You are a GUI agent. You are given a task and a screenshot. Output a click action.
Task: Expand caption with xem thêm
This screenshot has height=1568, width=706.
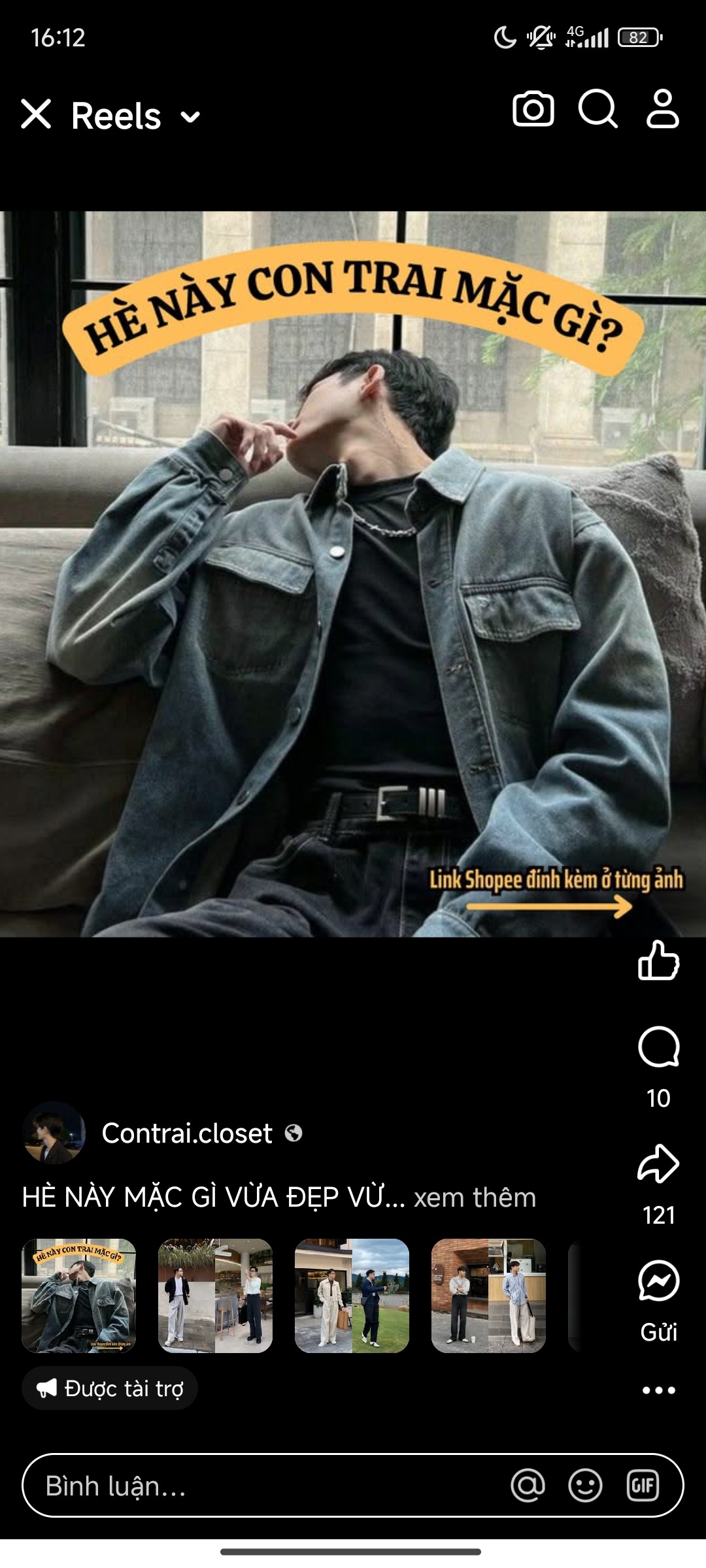(475, 1198)
